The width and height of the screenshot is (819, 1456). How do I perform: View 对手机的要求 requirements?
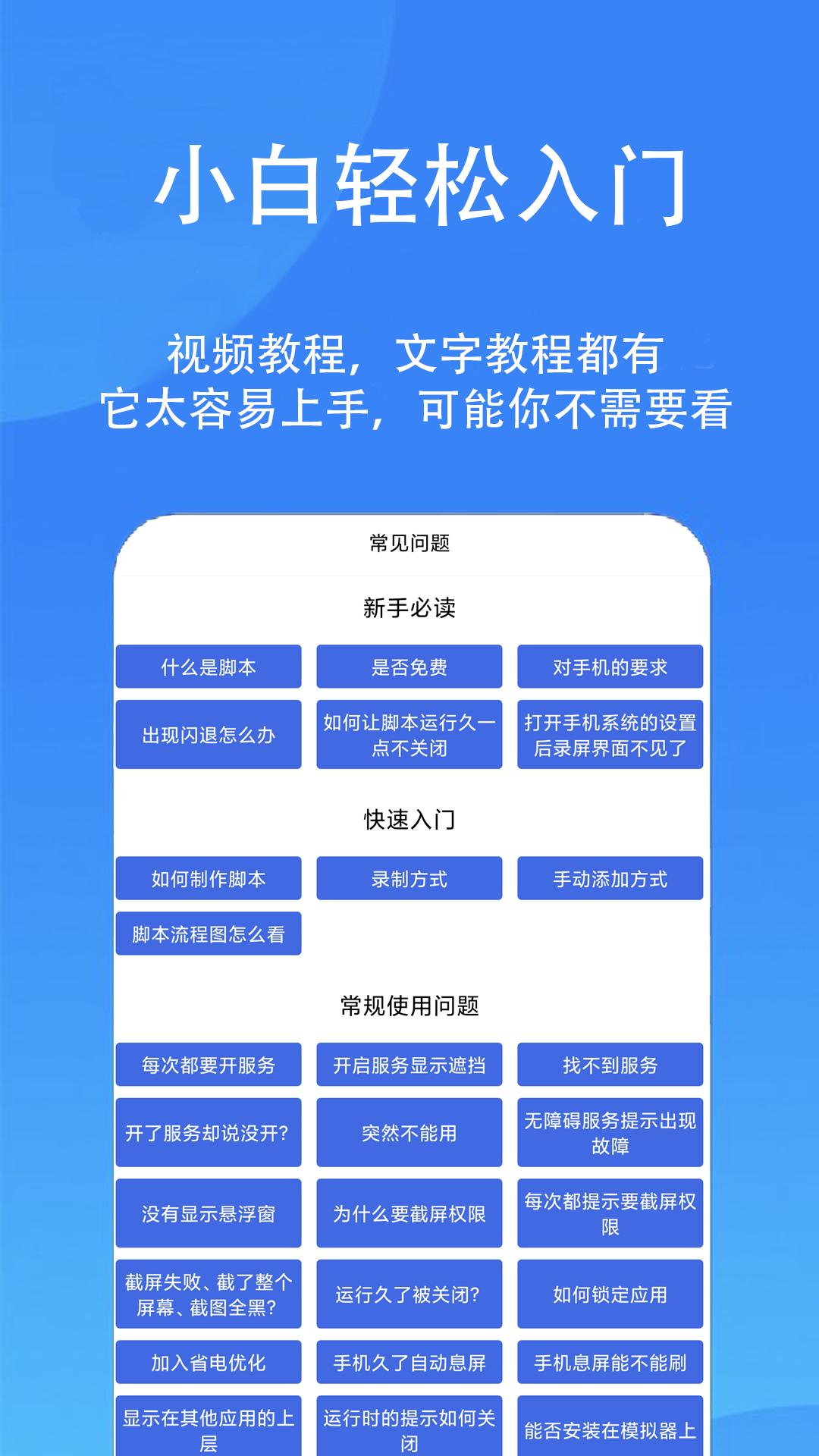tap(610, 667)
